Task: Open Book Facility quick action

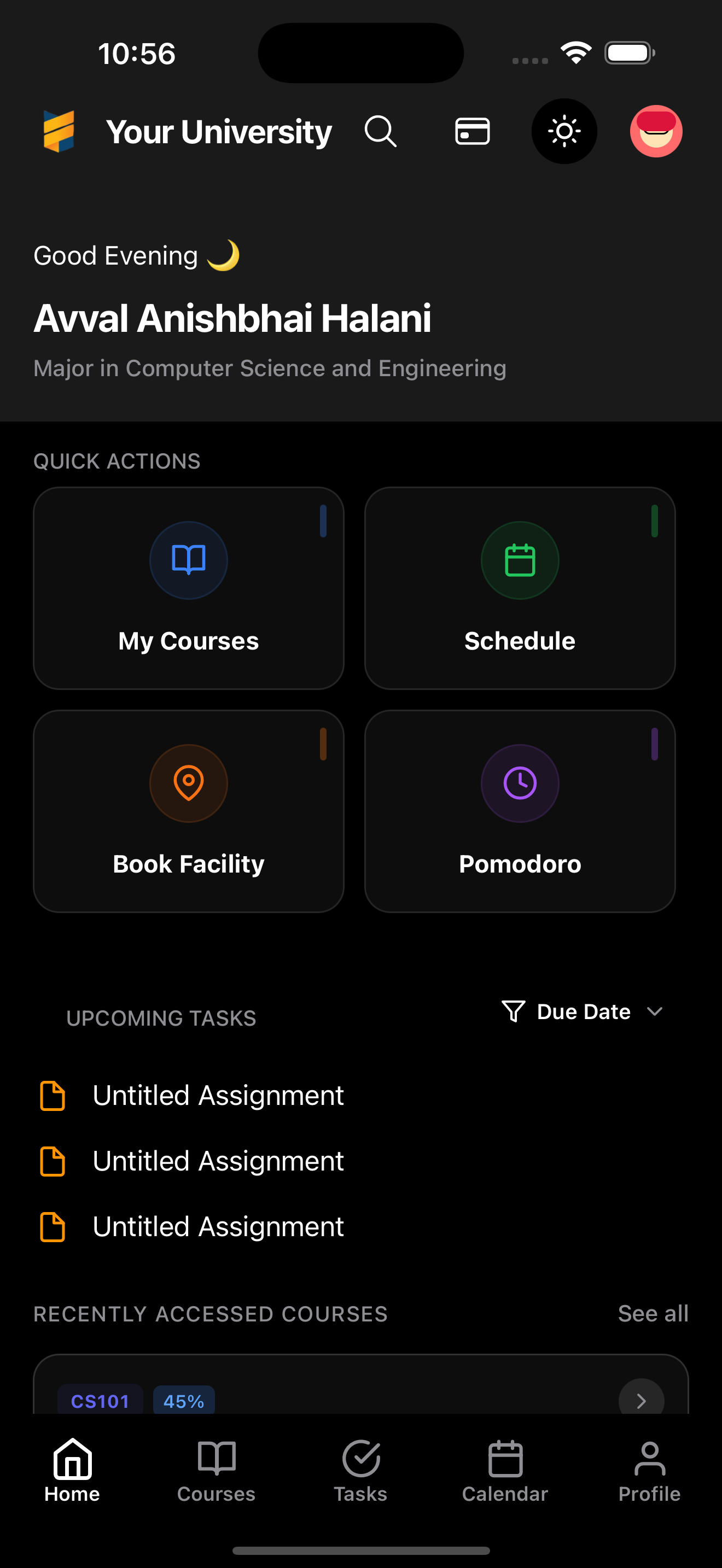Action: coord(189,811)
